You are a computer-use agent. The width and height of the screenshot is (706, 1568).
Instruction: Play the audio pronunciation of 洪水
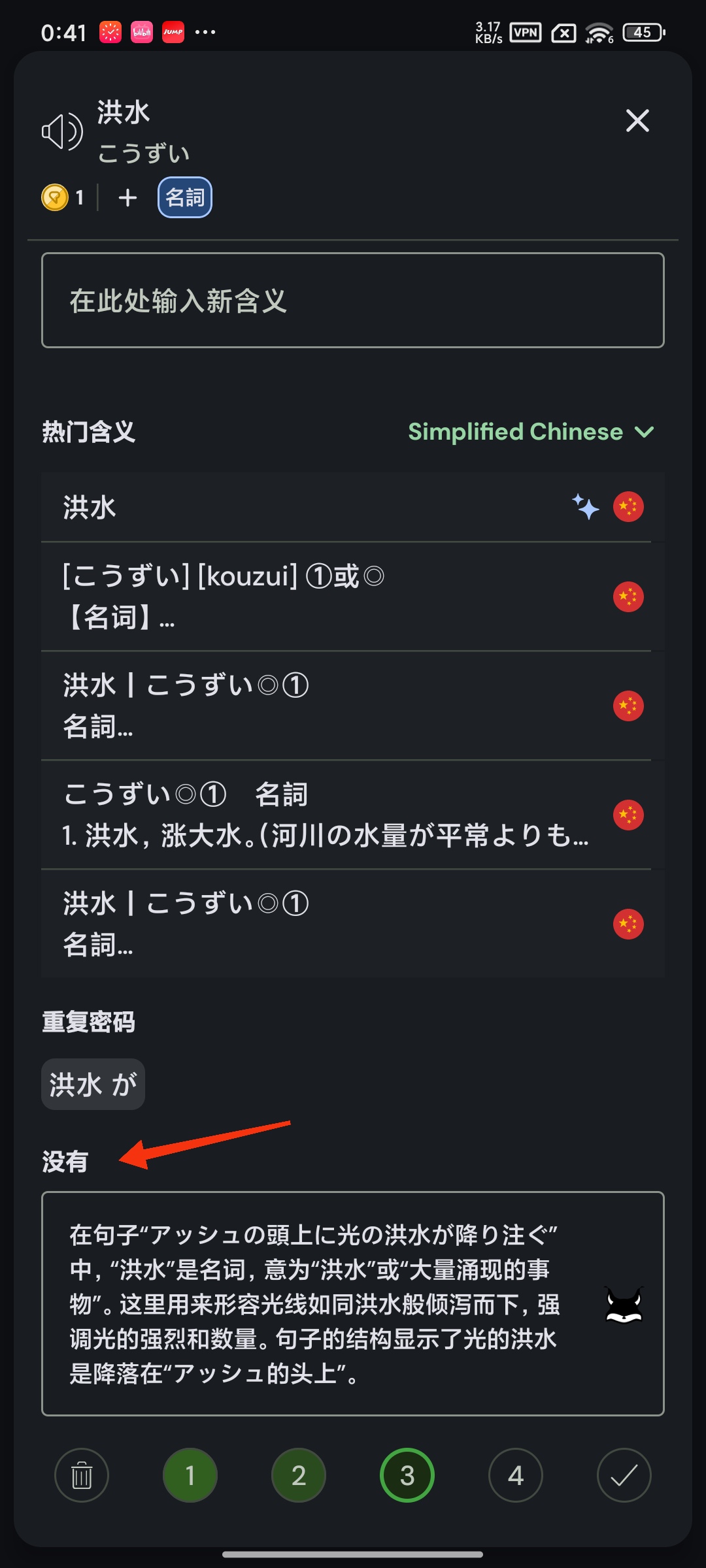[x=62, y=131]
